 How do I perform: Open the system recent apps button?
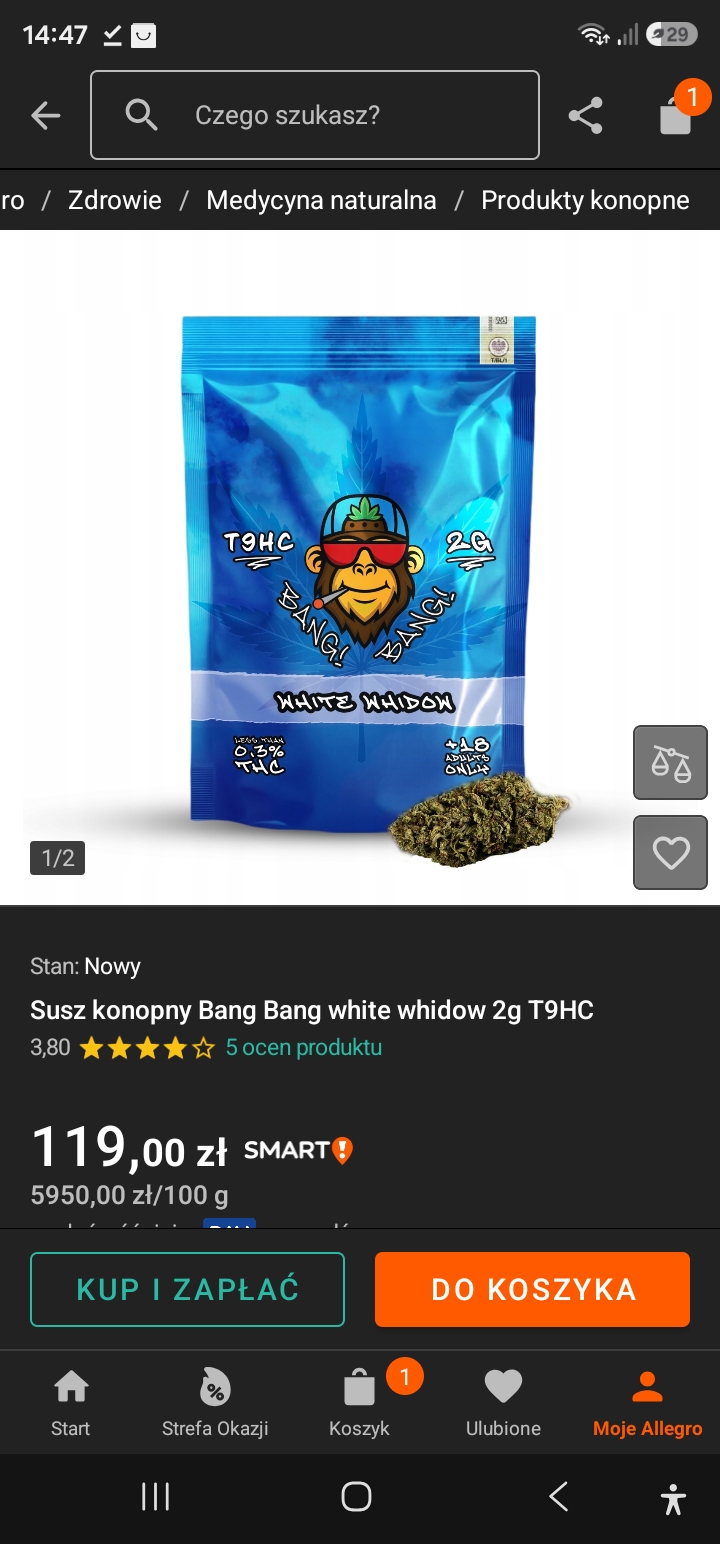155,1497
